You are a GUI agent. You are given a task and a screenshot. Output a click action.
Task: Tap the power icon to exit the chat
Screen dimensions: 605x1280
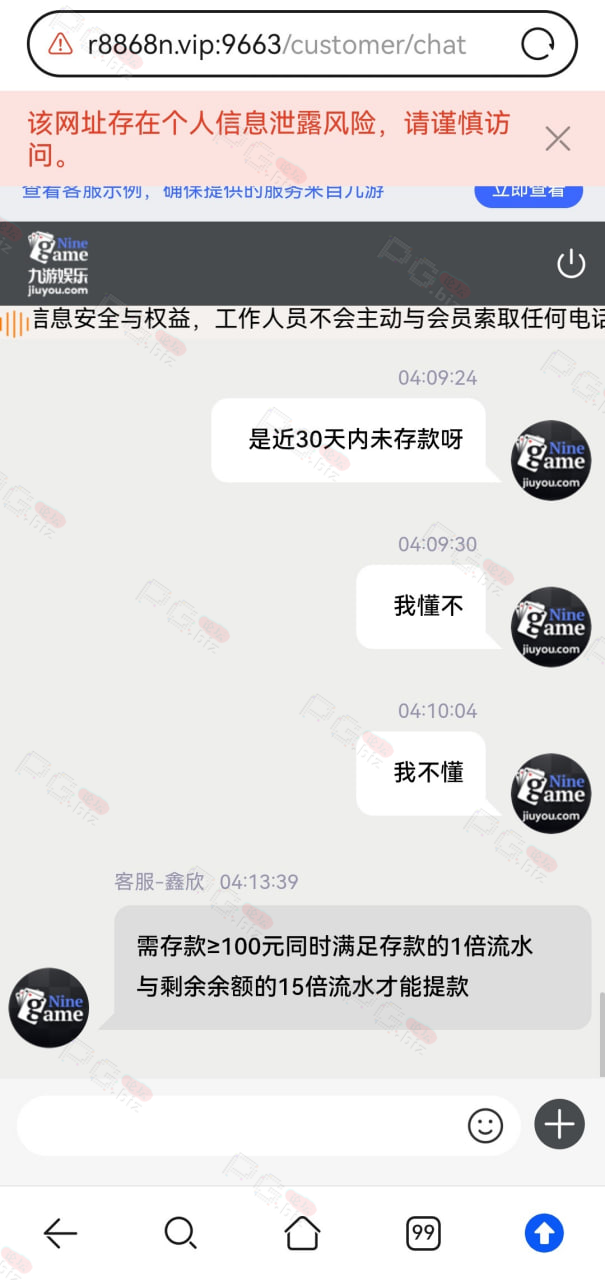coord(571,264)
